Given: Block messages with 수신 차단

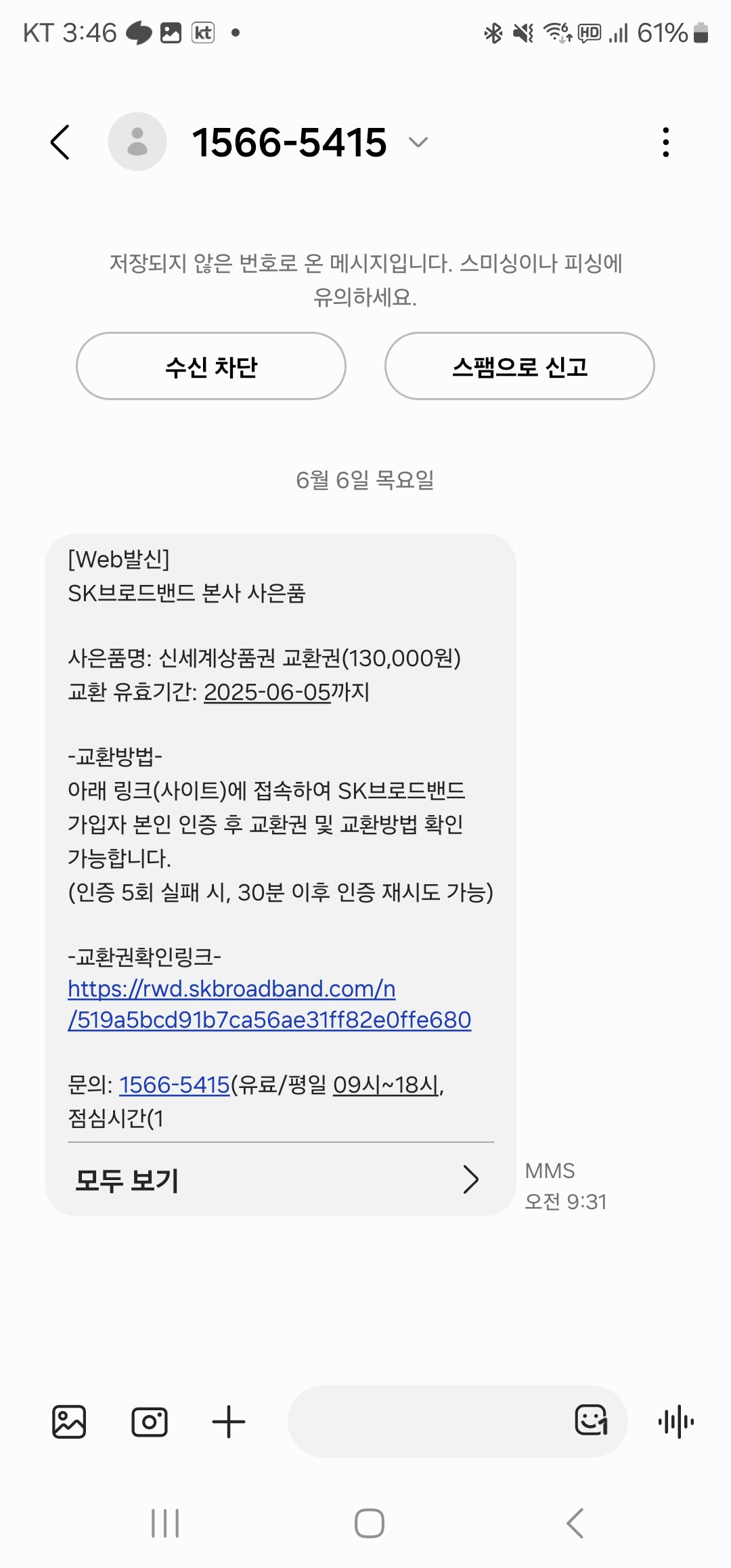Looking at the screenshot, I should coord(211,366).
